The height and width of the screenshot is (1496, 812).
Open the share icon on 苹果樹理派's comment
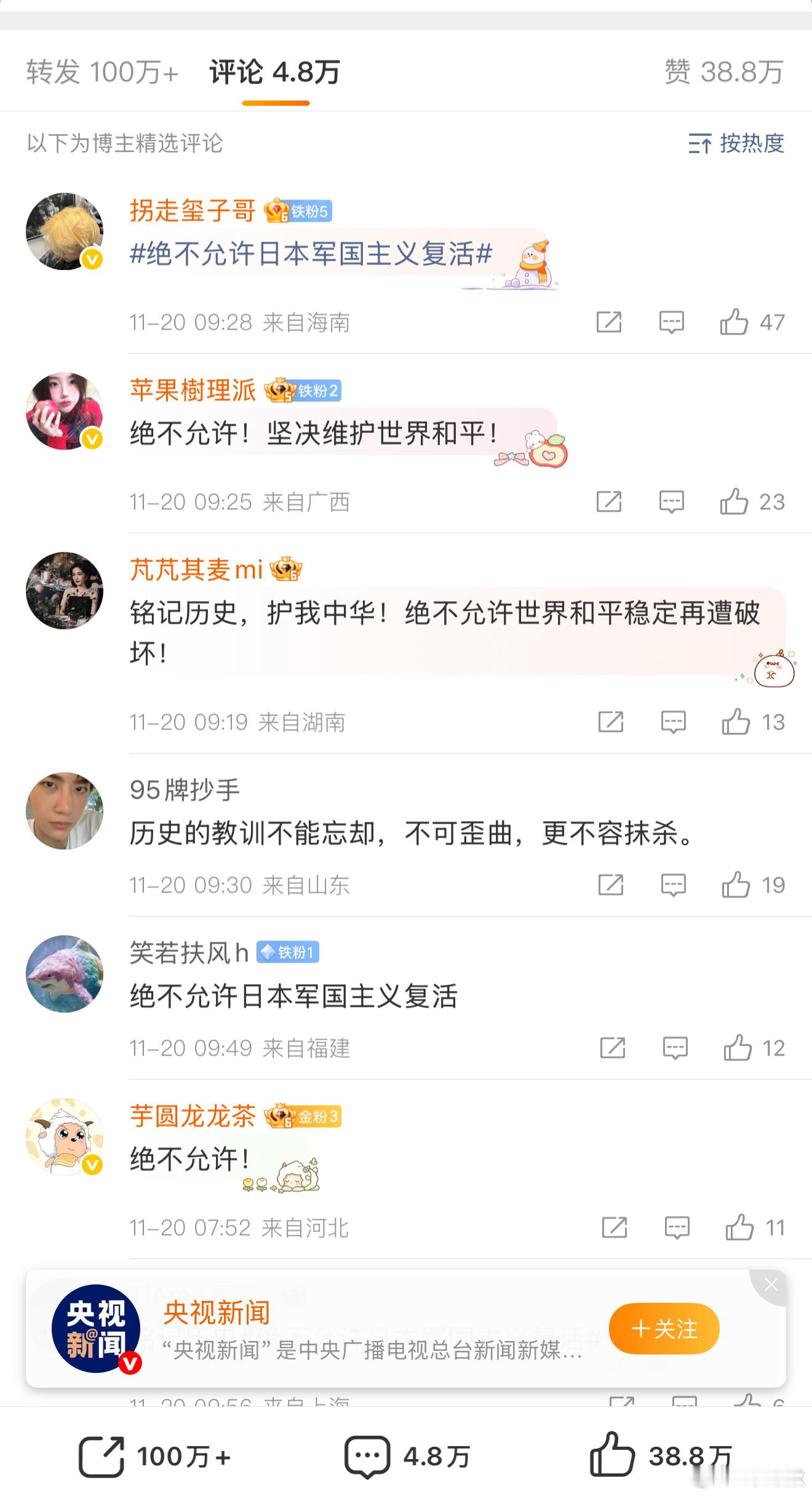tap(609, 501)
